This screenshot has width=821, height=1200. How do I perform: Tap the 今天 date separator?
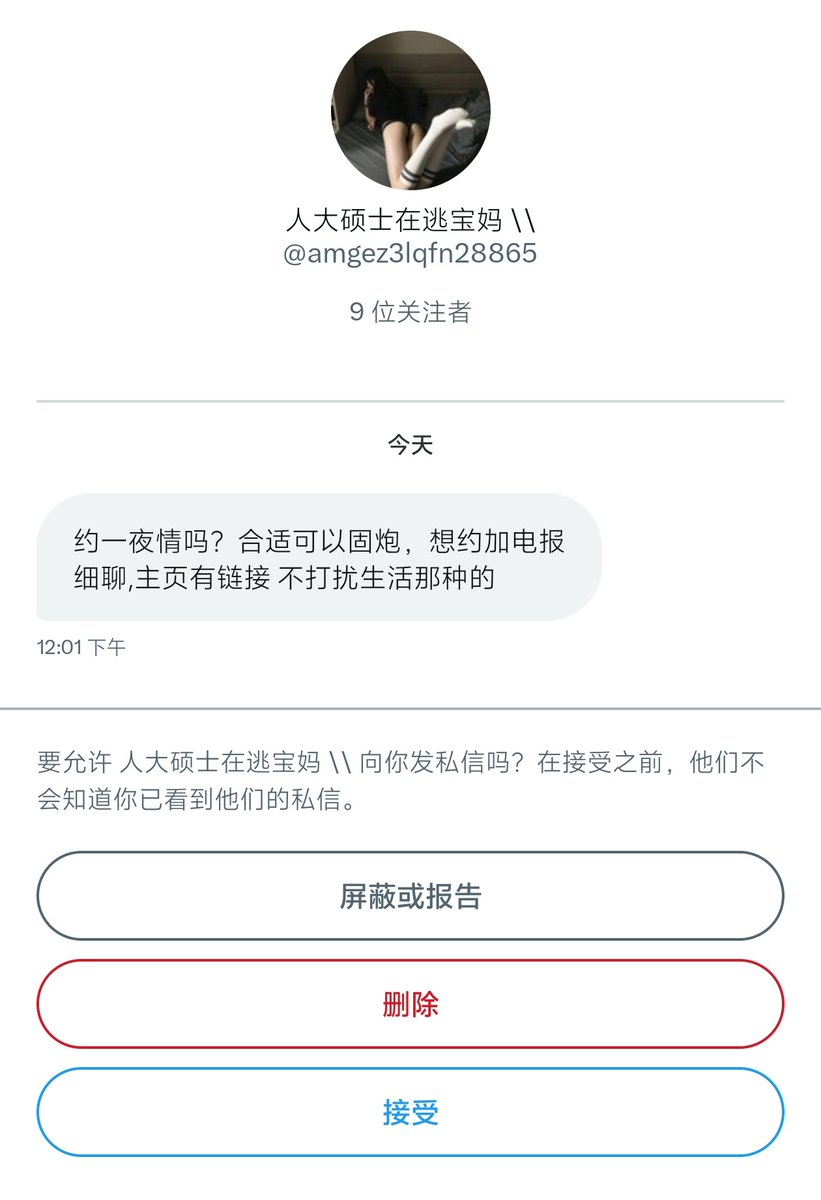410,440
